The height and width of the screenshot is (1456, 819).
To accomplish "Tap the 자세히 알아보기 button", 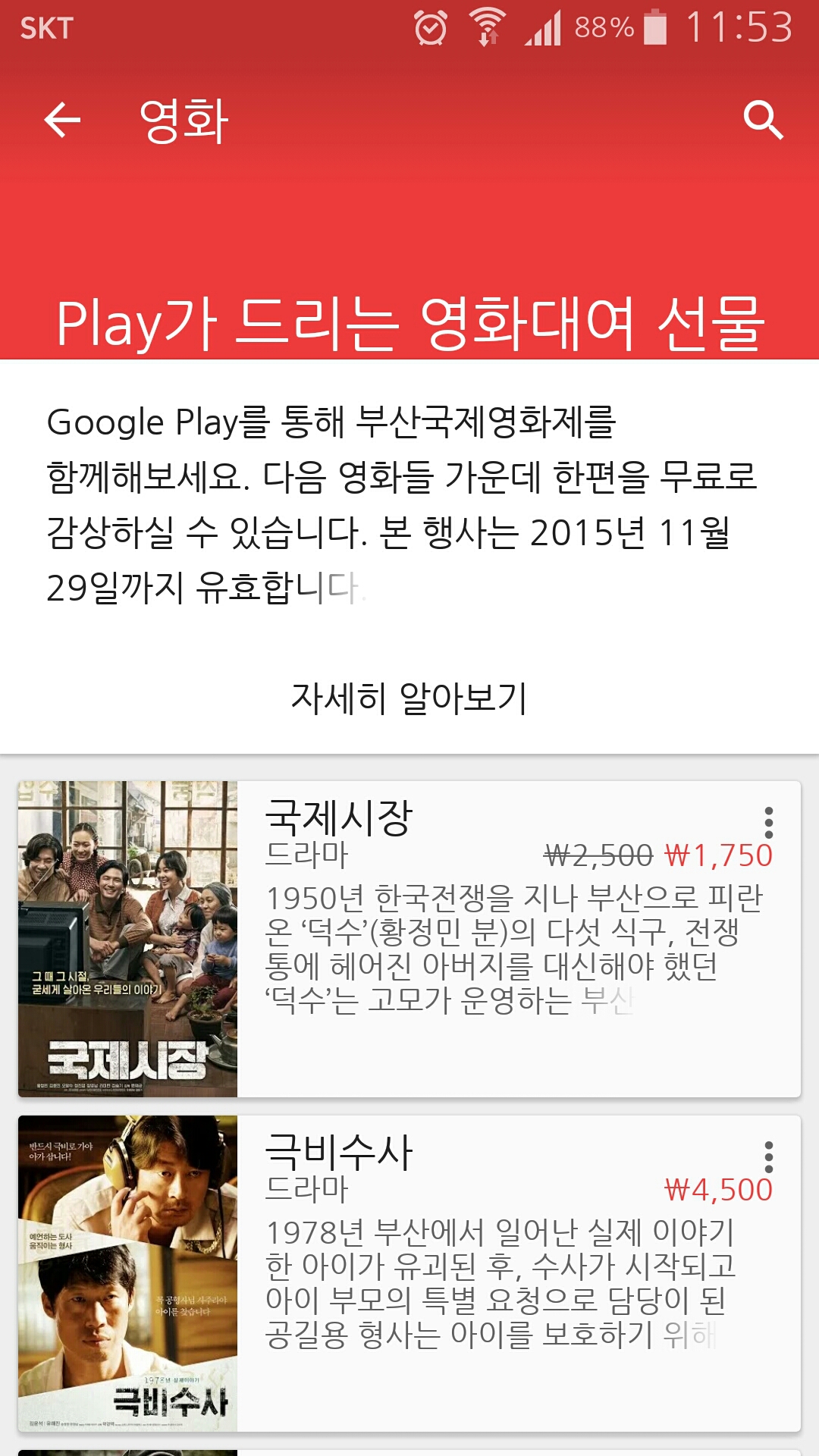I will (x=409, y=698).
